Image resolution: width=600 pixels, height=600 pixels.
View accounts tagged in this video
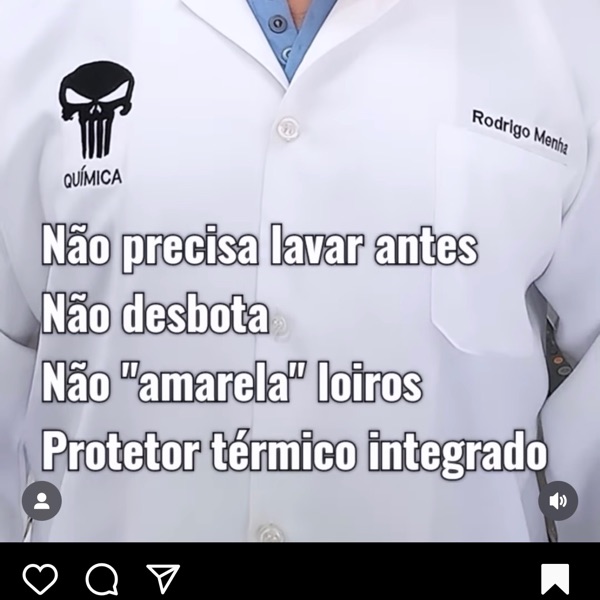pyautogui.click(x=41, y=501)
